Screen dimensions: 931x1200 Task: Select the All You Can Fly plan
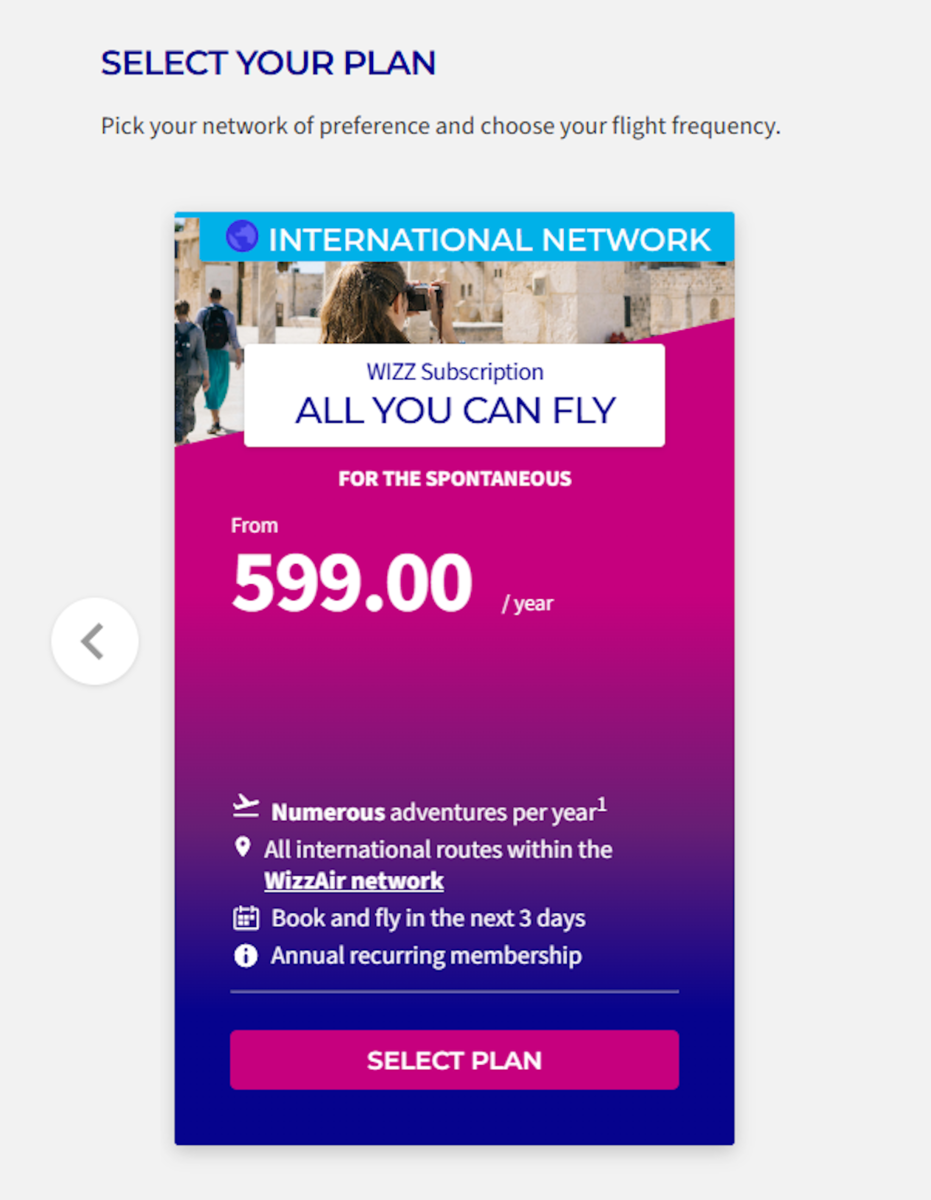point(454,1060)
